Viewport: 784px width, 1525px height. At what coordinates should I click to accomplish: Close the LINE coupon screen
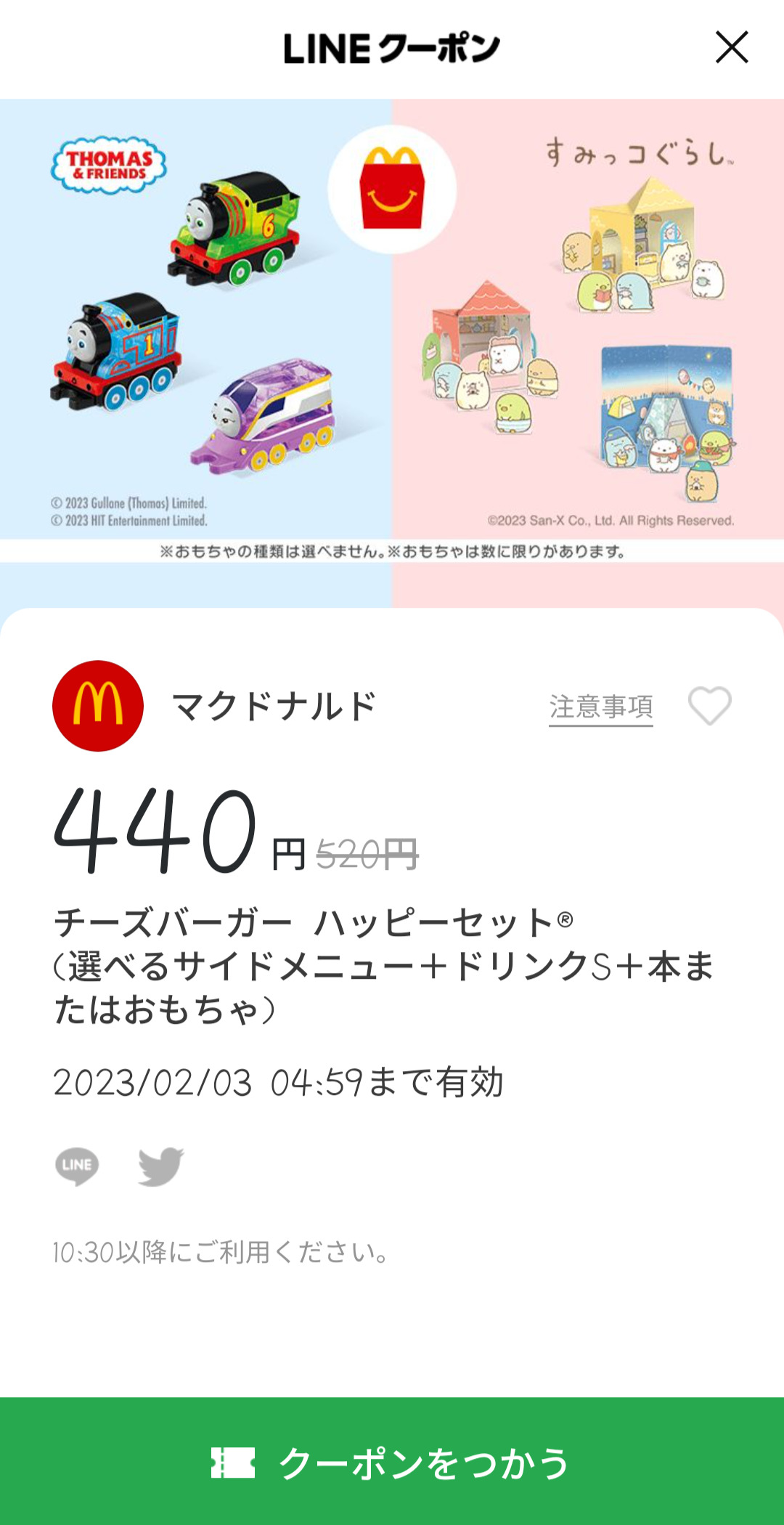pos(731,48)
